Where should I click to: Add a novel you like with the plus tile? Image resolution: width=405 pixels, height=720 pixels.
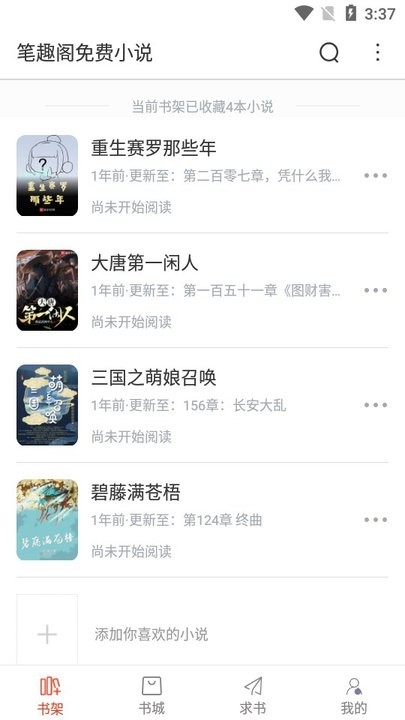(x=47, y=634)
